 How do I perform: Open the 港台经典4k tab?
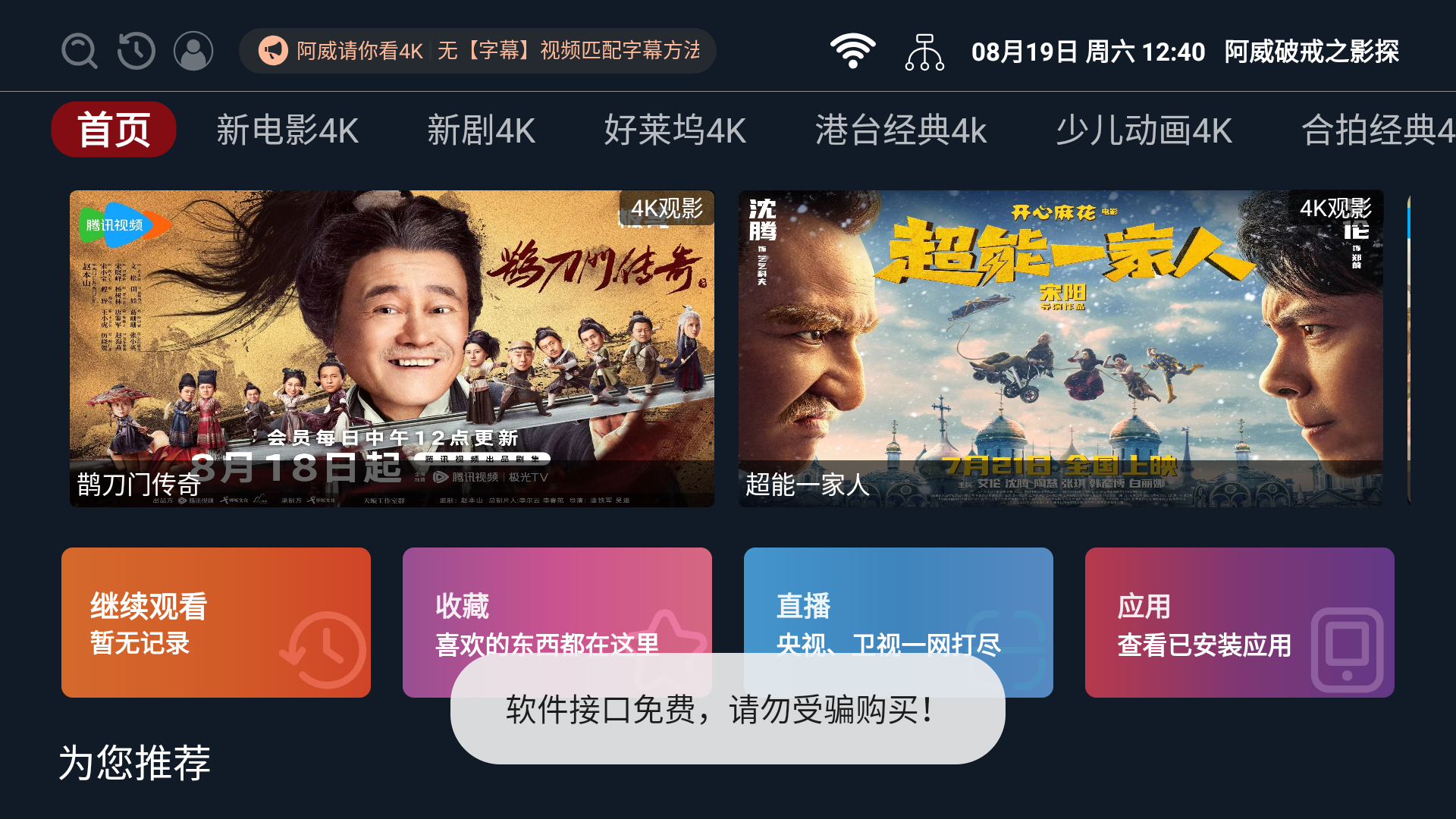click(x=901, y=130)
